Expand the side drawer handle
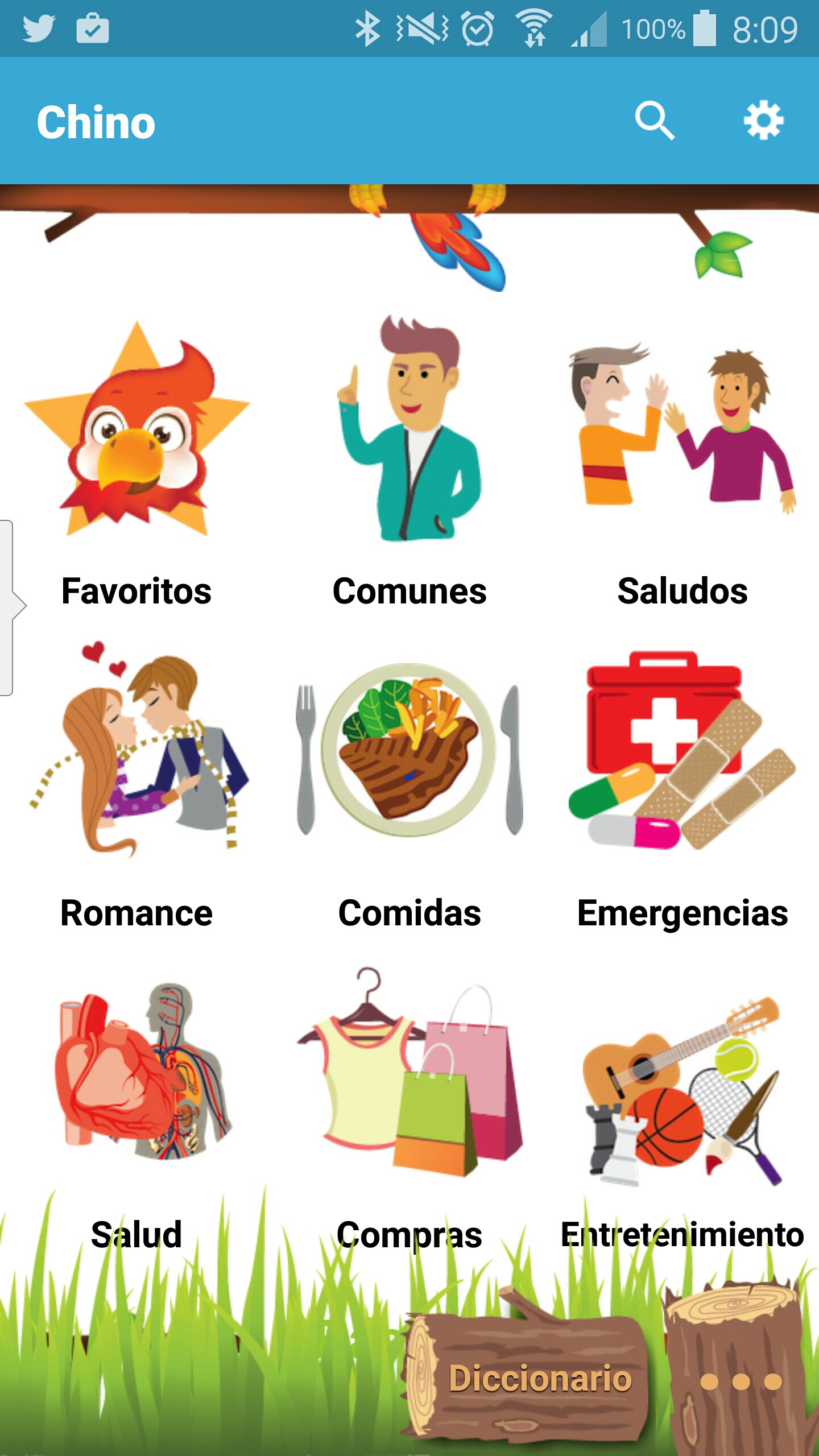 click(10, 606)
